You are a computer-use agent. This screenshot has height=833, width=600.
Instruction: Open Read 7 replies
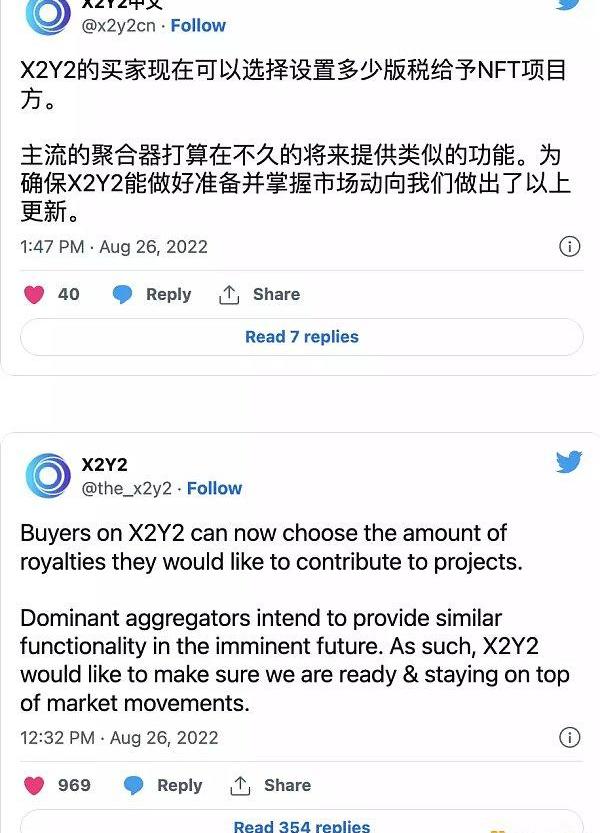coord(301,337)
